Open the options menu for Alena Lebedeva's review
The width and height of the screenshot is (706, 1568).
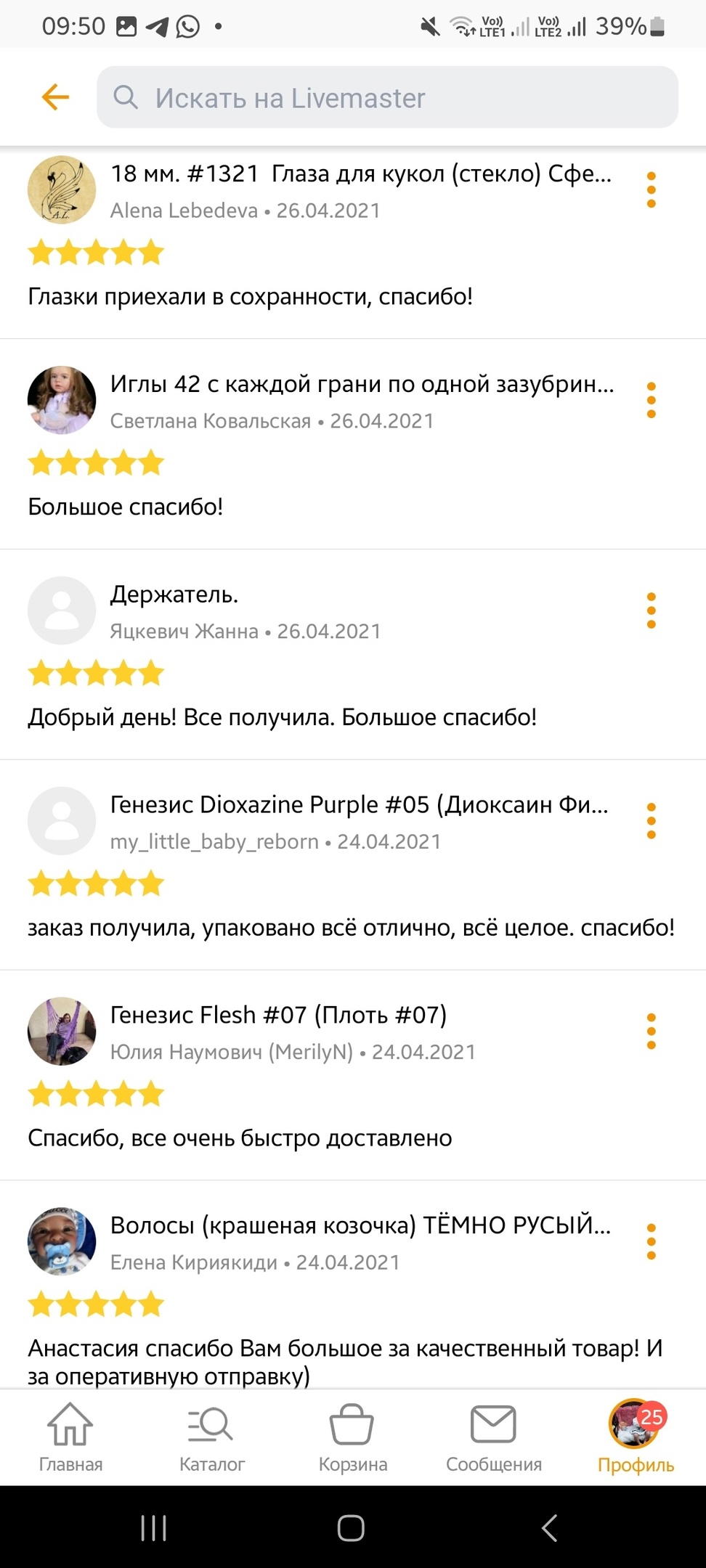[651, 190]
